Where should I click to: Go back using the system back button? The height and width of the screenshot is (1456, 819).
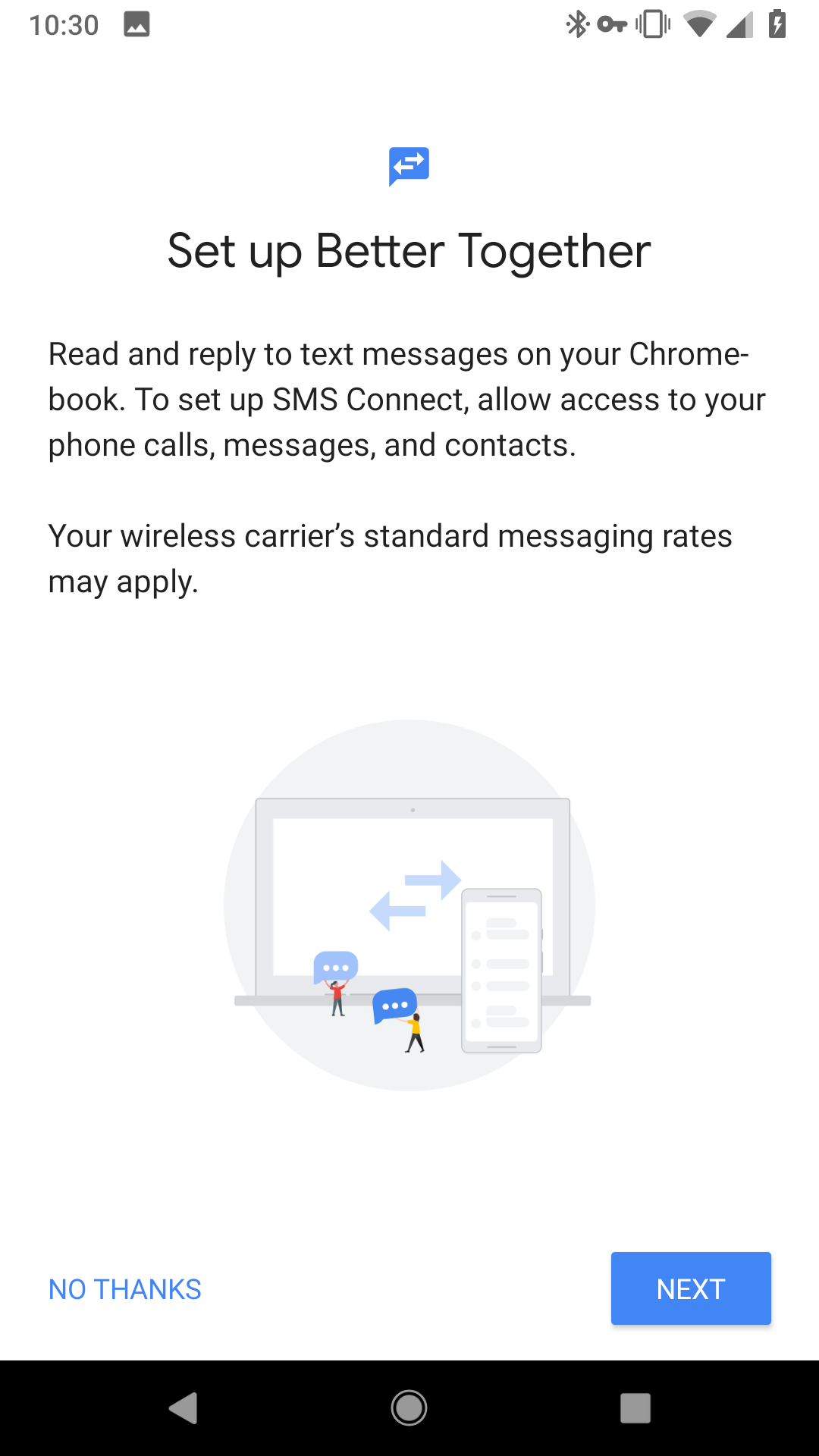pos(183,1408)
